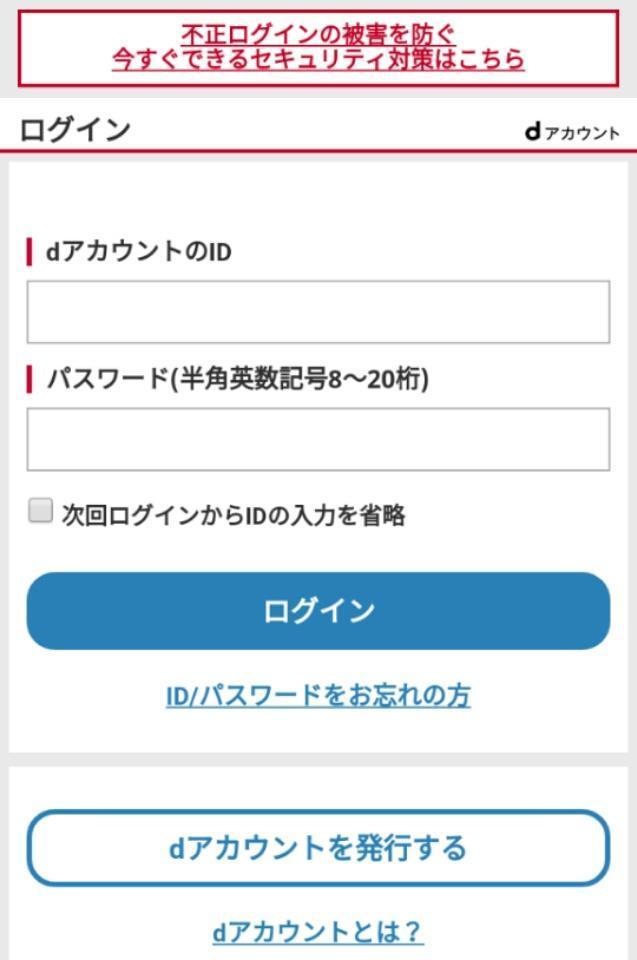Image resolution: width=637 pixels, height=960 pixels.
Task: Open ID/パスワードをお忘れの方 link
Action: [x=318, y=695]
